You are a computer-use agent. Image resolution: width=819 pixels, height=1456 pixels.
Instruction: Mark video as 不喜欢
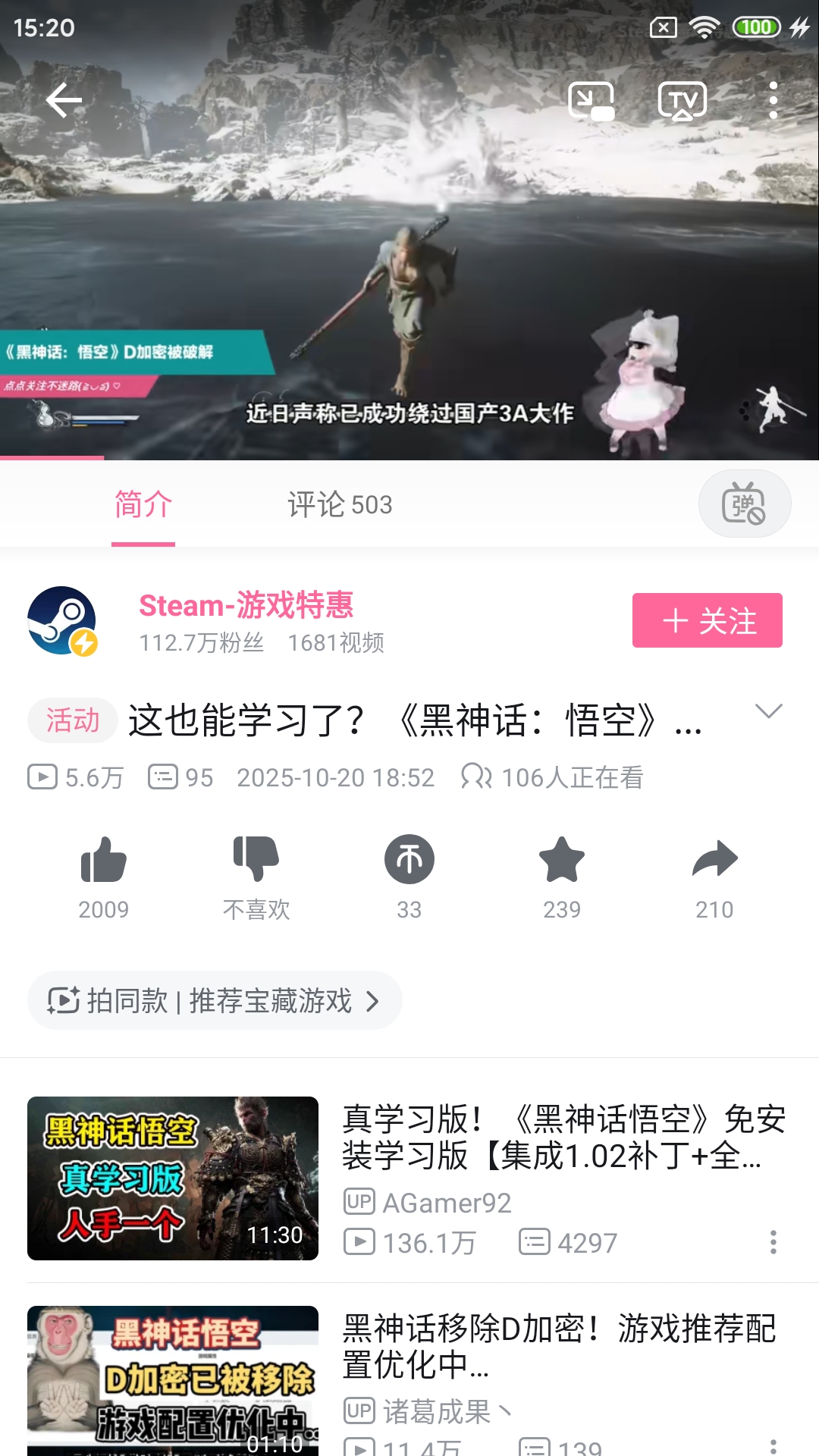256,861
